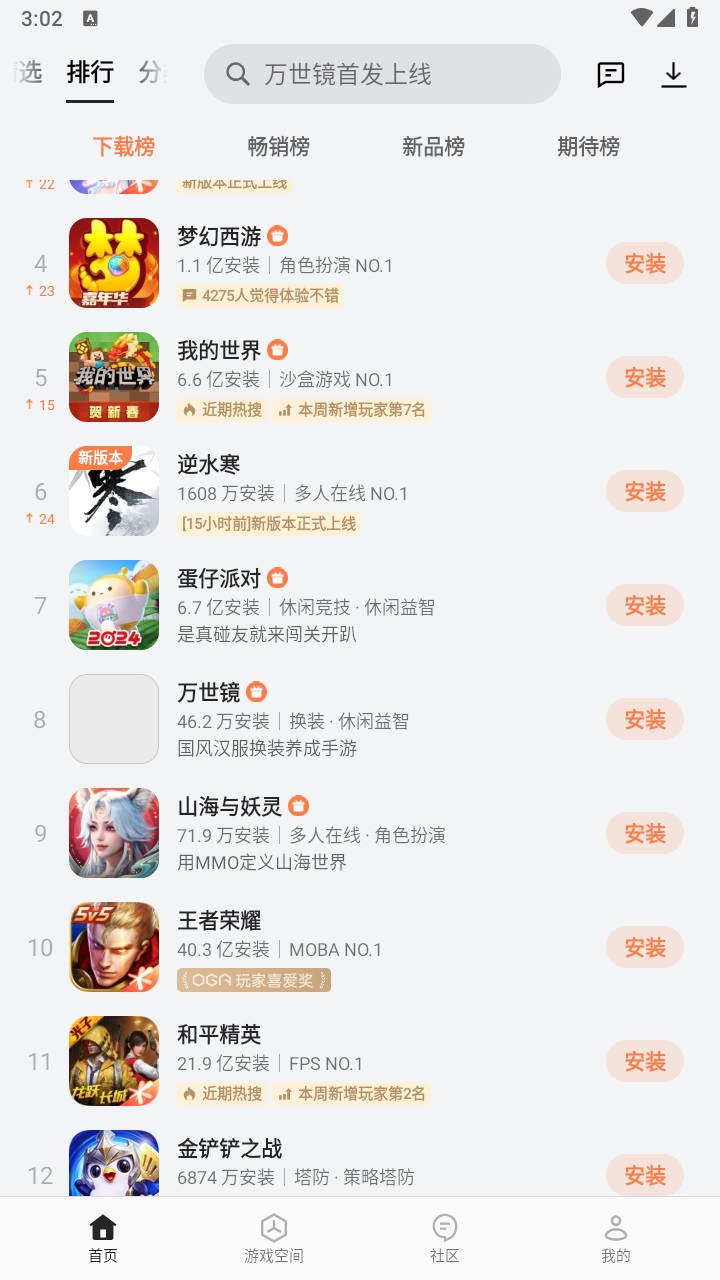Open the 社区 tab

(445, 1239)
